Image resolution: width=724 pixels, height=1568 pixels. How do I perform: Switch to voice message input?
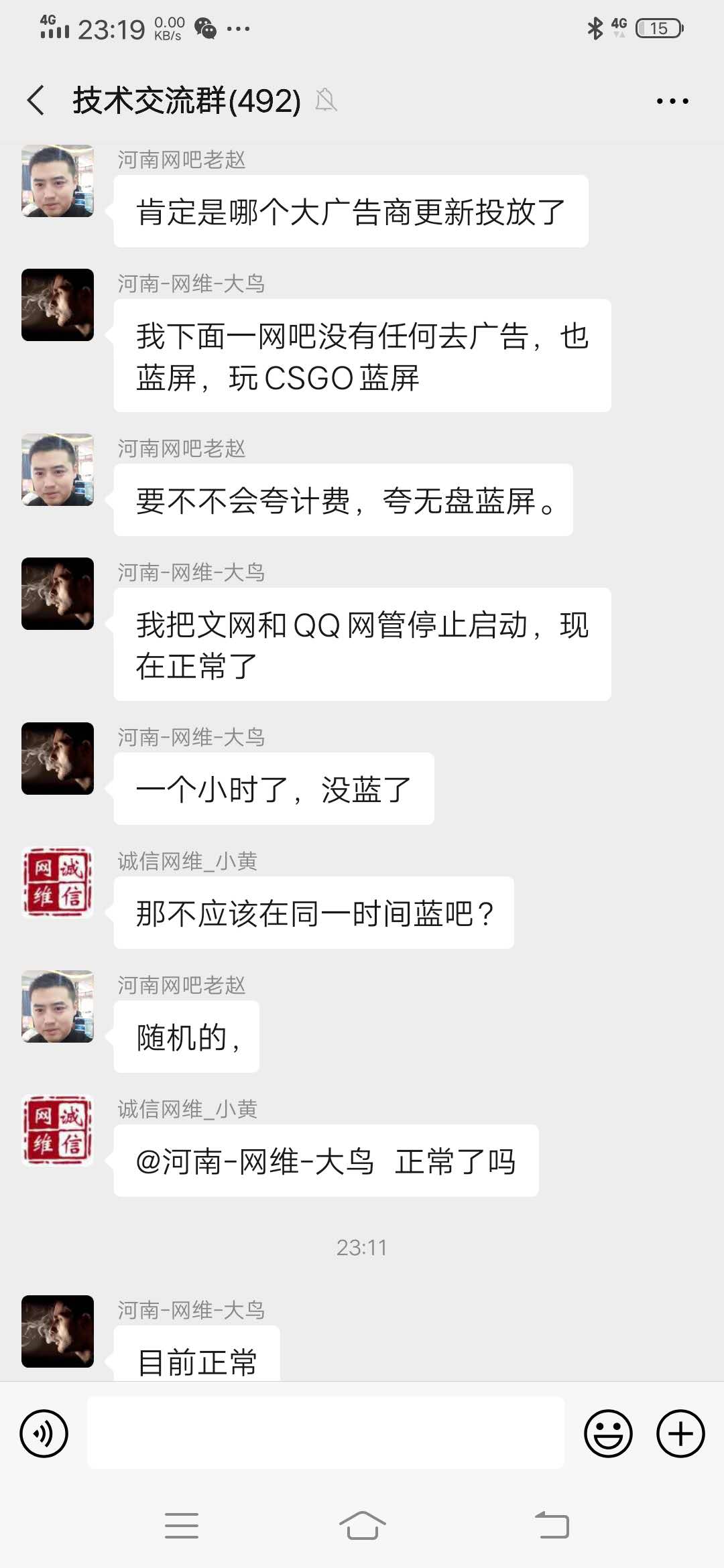pyautogui.click(x=44, y=1433)
